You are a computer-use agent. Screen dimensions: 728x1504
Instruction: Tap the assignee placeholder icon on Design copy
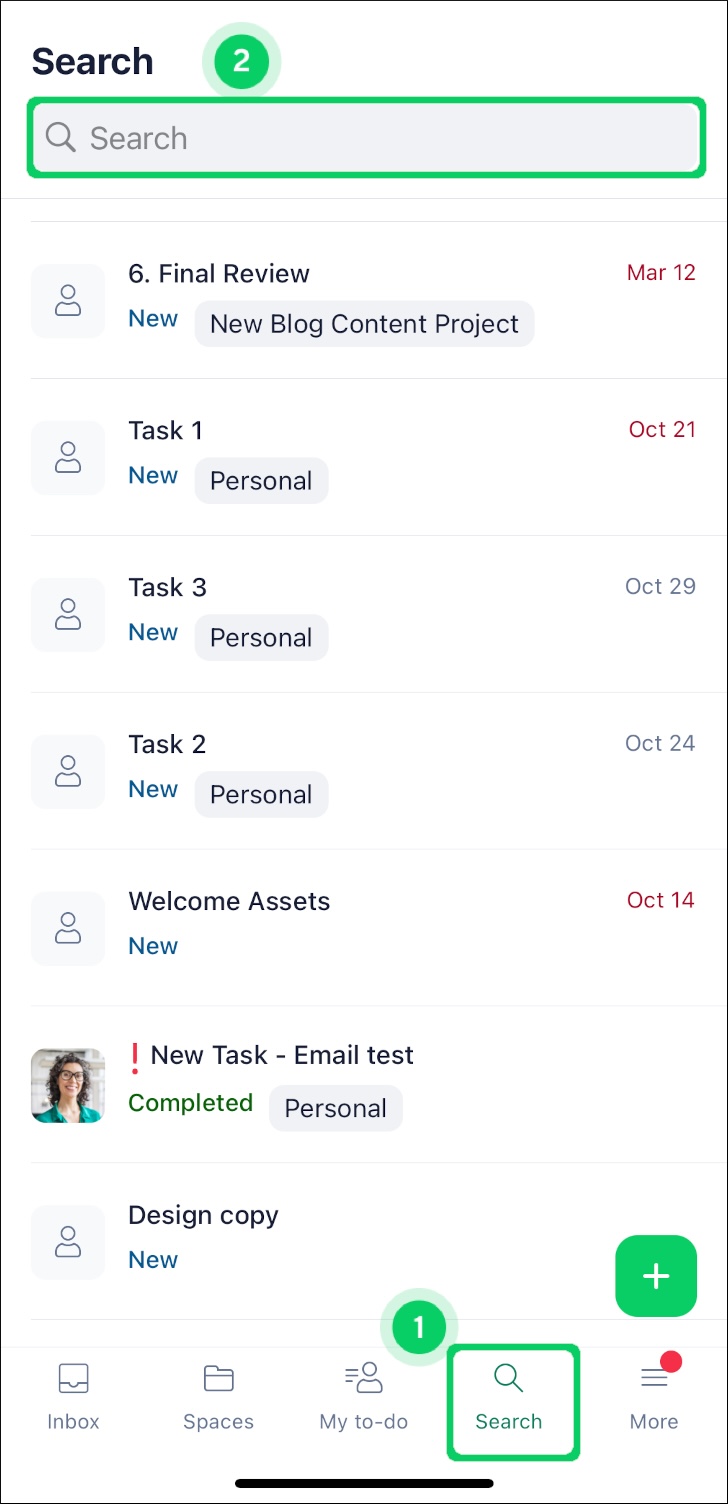pyautogui.click(x=67, y=1242)
